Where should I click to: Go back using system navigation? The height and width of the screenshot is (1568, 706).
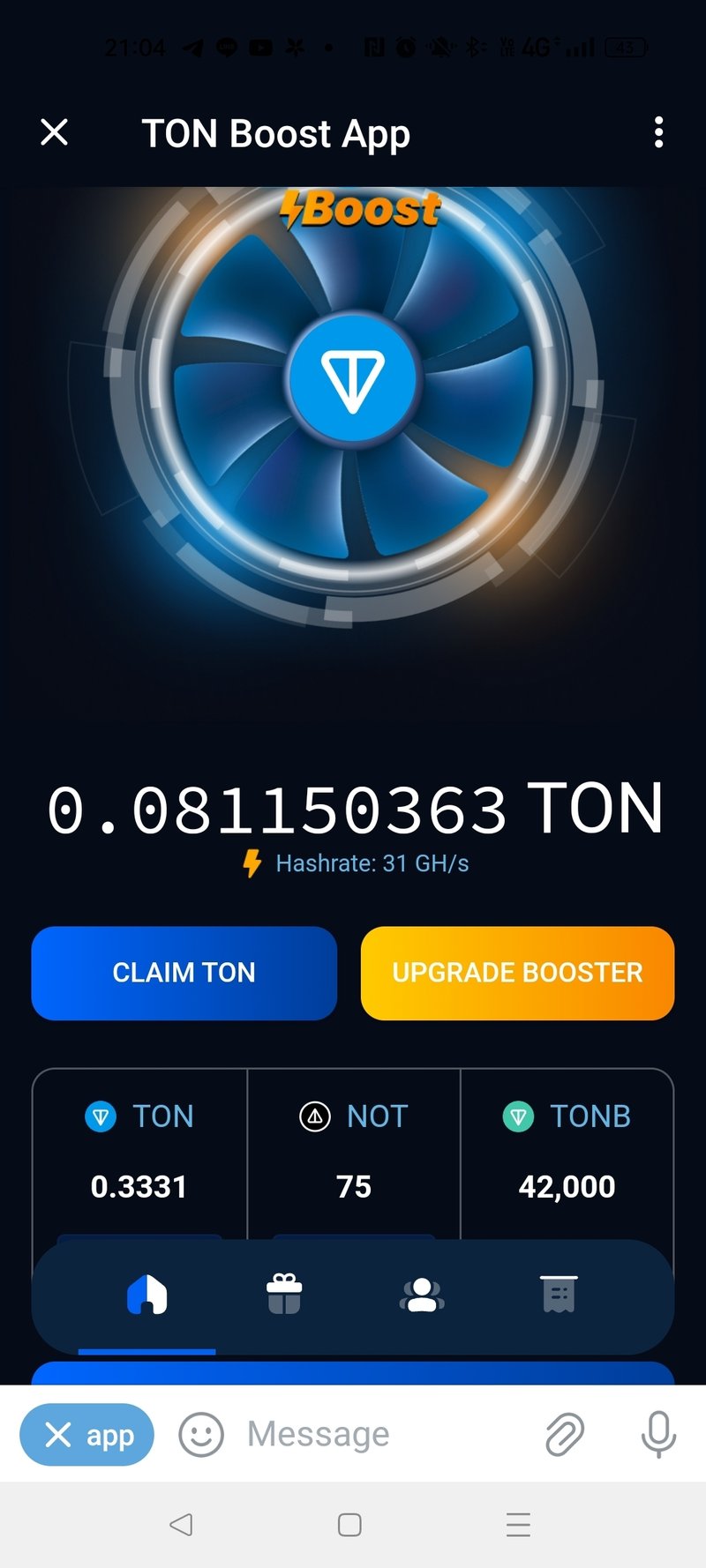(181, 1525)
